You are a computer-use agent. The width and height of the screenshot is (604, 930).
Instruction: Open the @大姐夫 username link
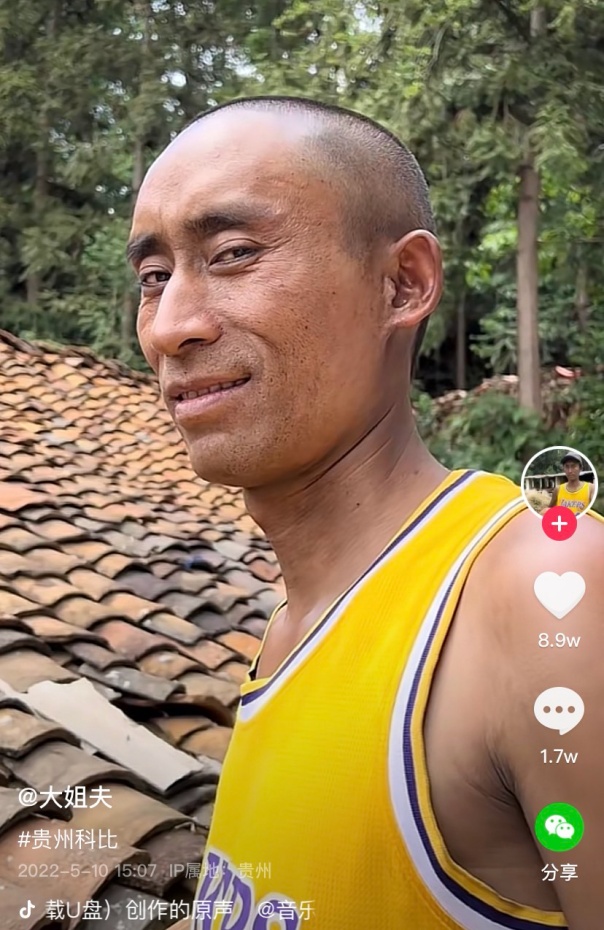pos(65,797)
